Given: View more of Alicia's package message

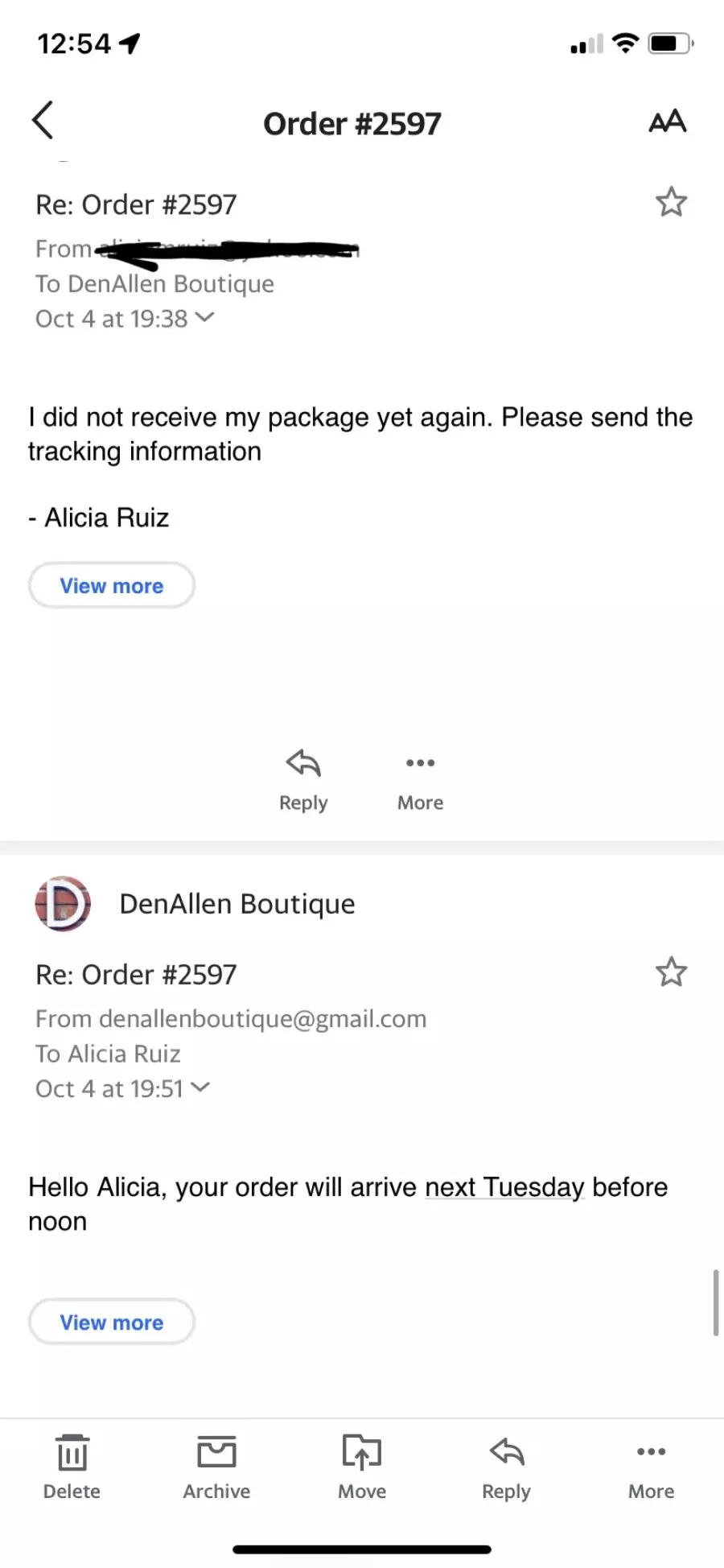Looking at the screenshot, I should point(112,585).
